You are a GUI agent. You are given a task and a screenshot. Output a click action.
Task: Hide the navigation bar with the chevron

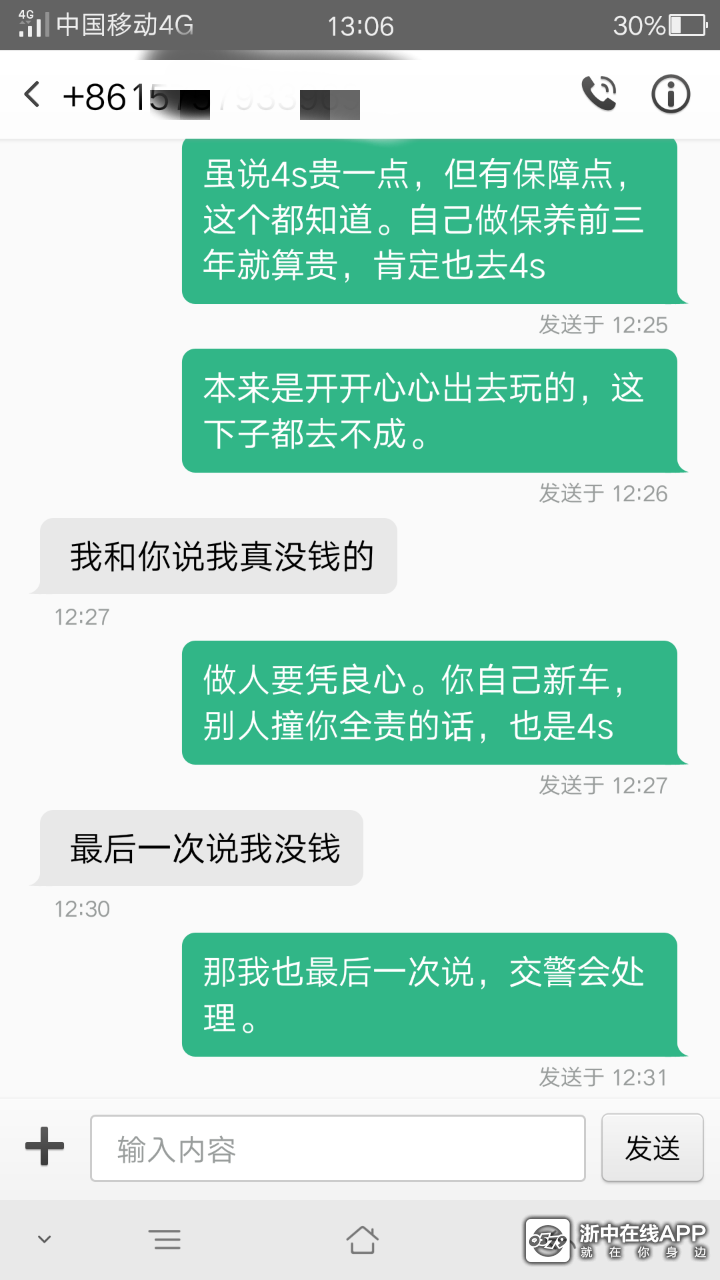44,1240
